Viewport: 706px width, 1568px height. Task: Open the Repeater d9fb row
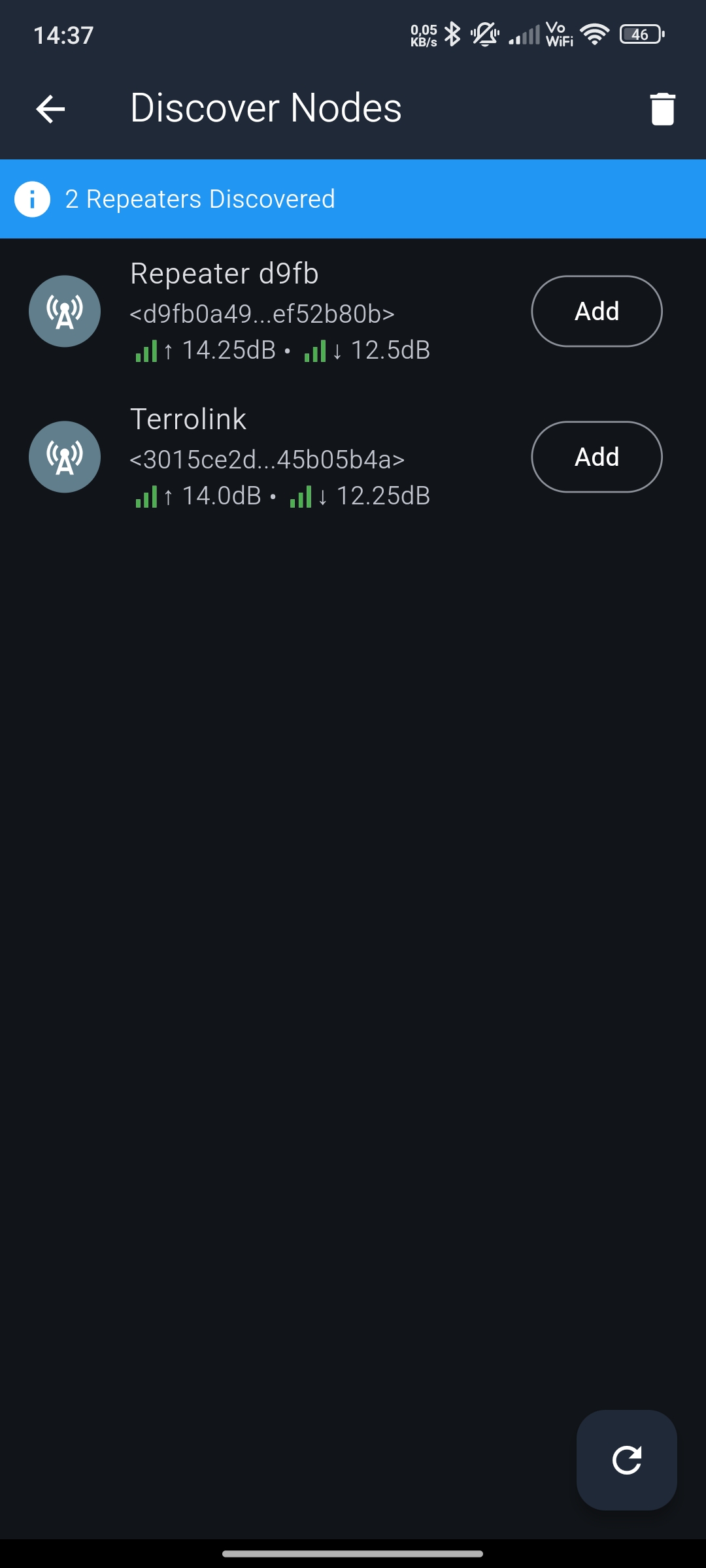pos(281,311)
